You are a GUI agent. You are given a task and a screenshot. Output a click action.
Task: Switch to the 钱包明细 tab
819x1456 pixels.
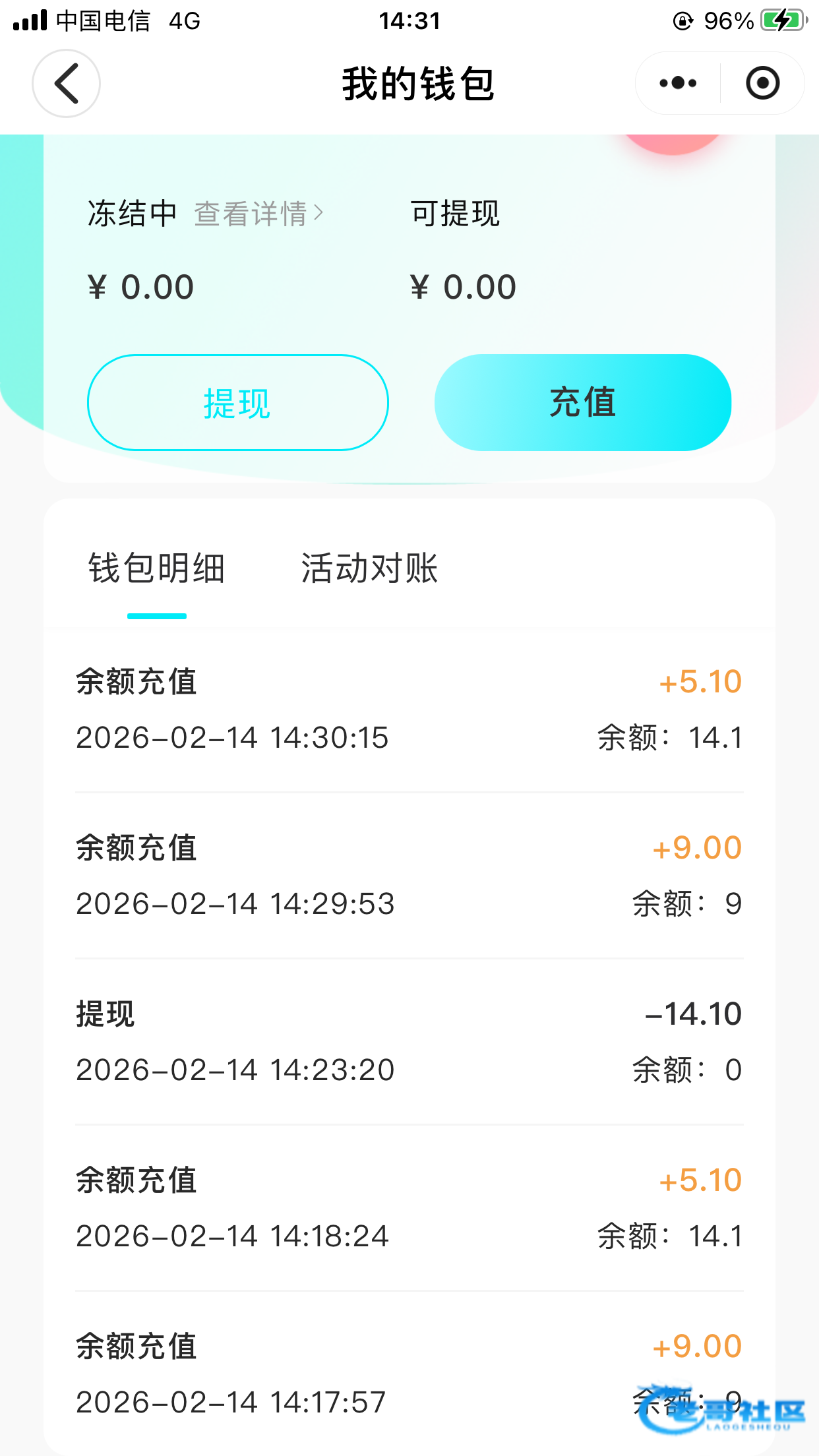pos(157,568)
